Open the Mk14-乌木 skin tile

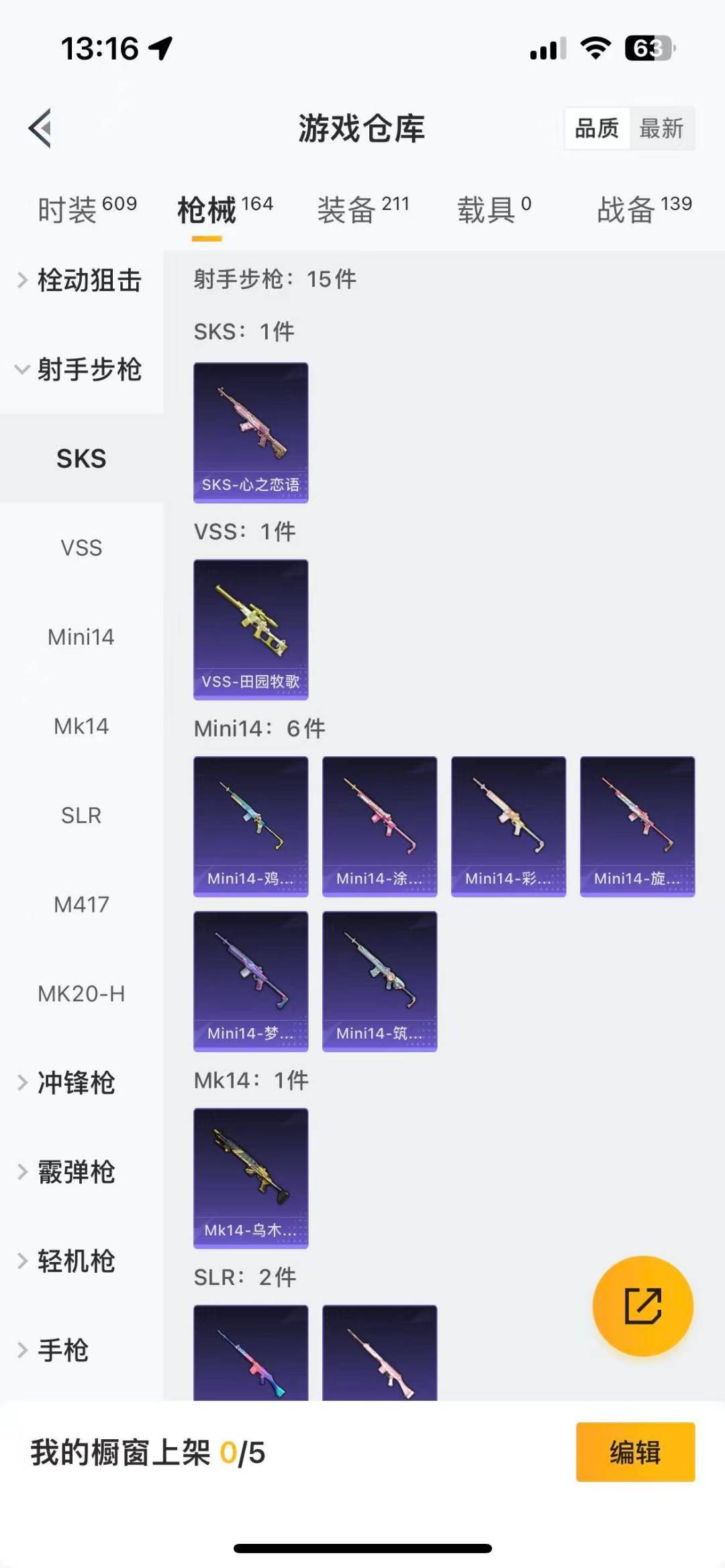(250, 1178)
